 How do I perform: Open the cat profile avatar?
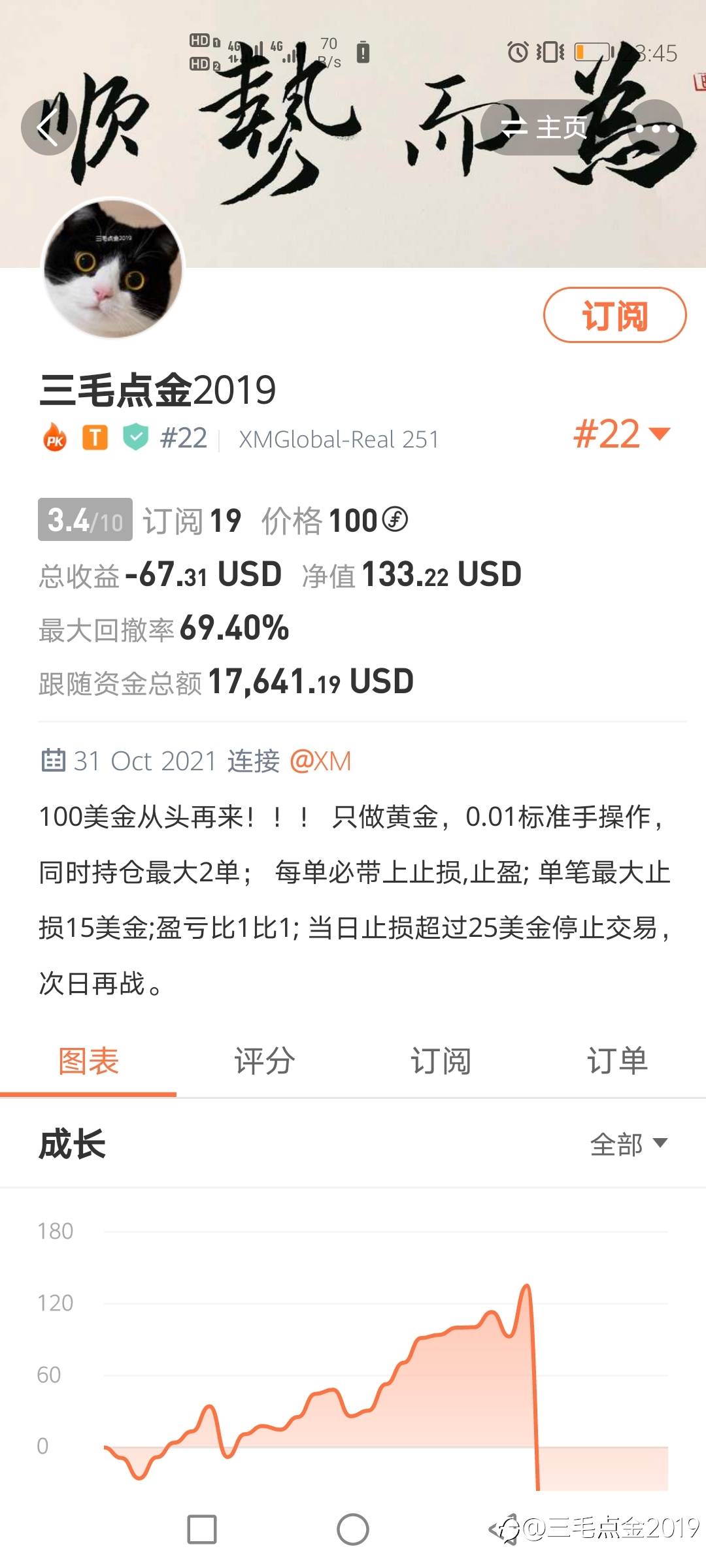(x=113, y=269)
